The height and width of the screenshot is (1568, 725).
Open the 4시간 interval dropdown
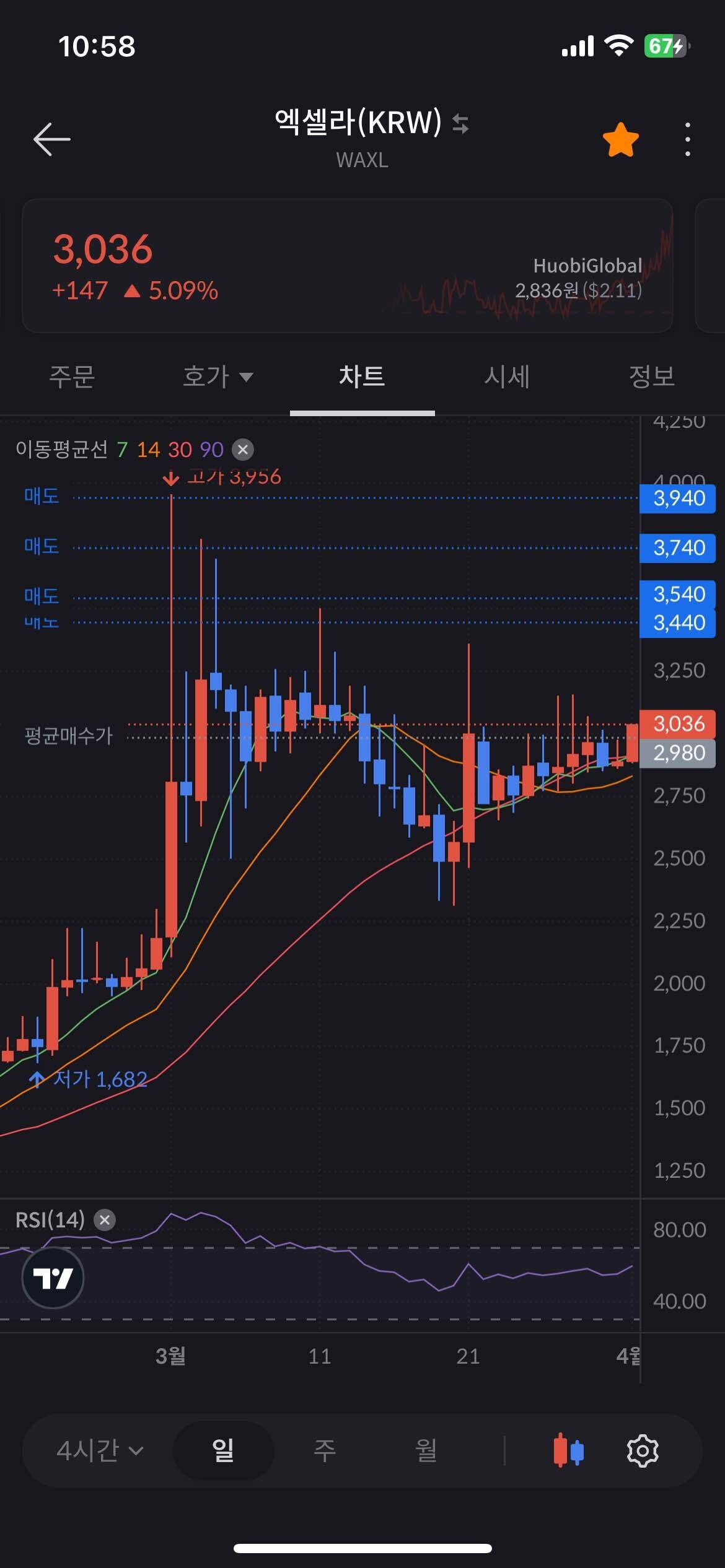tap(100, 1451)
